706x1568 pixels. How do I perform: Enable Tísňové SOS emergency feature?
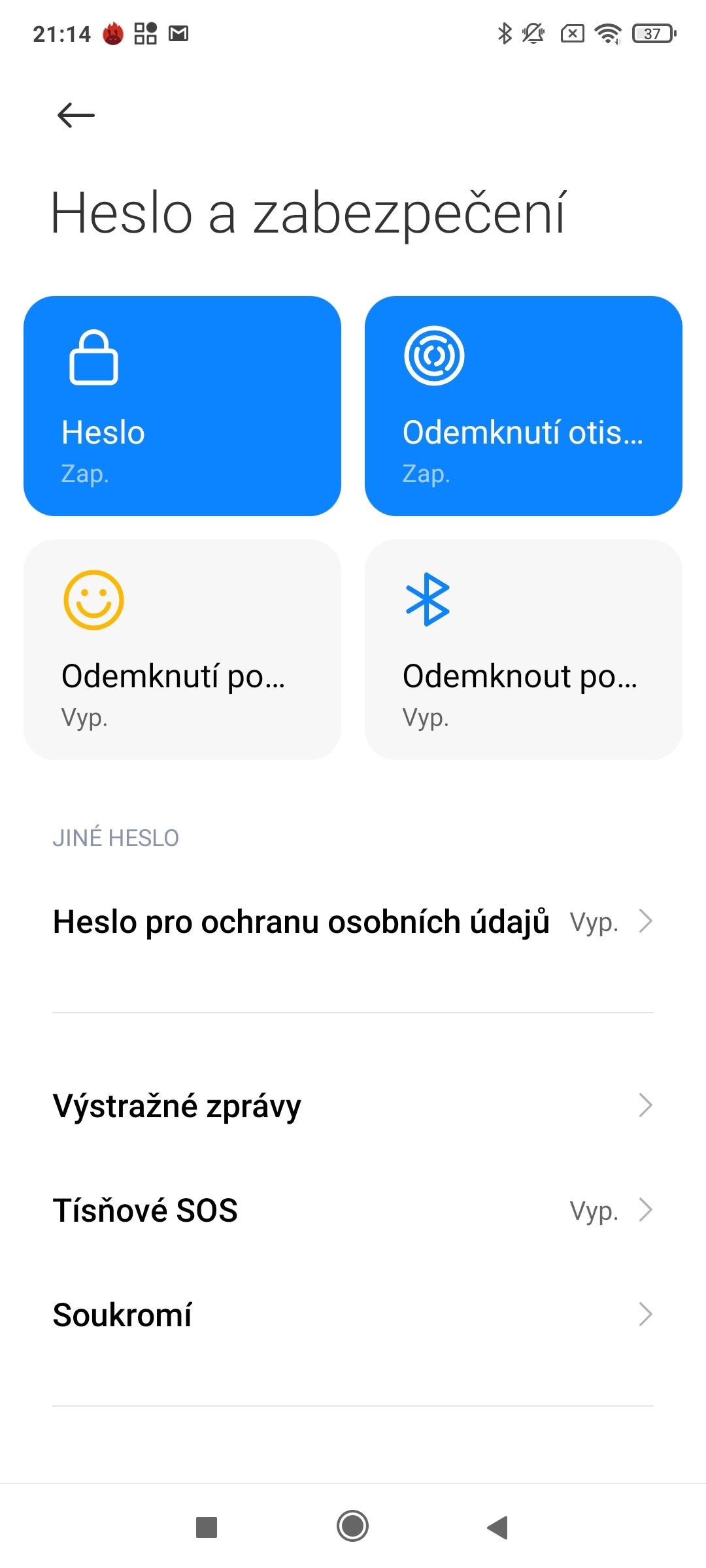[x=353, y=1210]
